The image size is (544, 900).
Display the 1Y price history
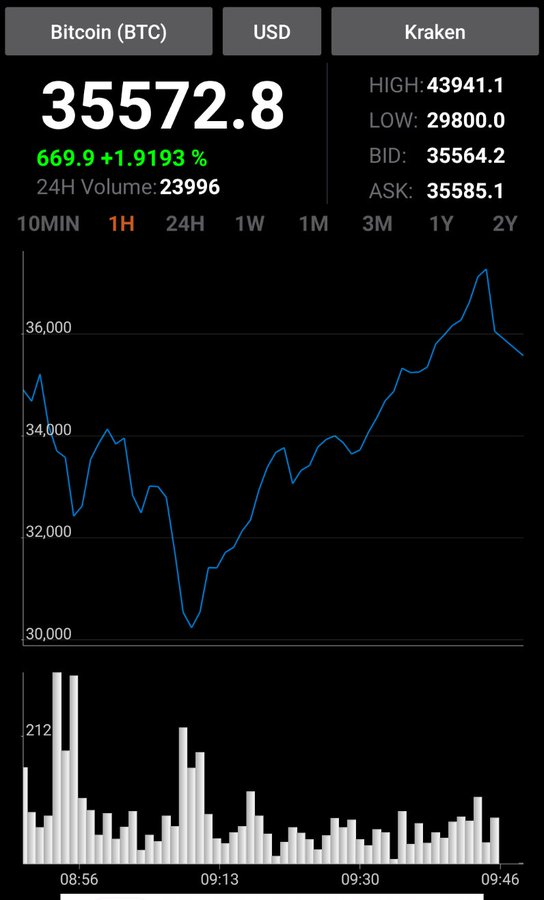[x=441, y=224]
